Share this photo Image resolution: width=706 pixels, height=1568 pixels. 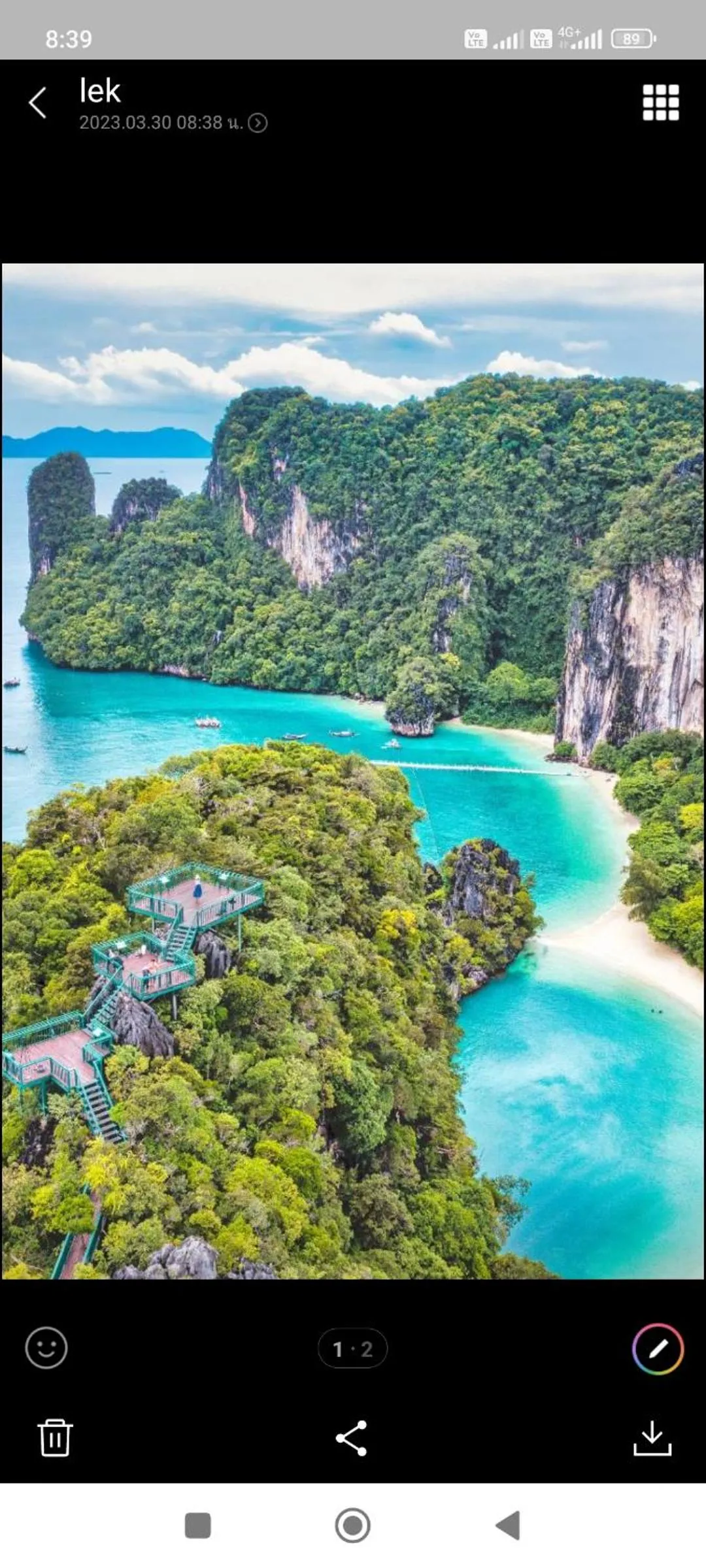[x=352, y=1438]
